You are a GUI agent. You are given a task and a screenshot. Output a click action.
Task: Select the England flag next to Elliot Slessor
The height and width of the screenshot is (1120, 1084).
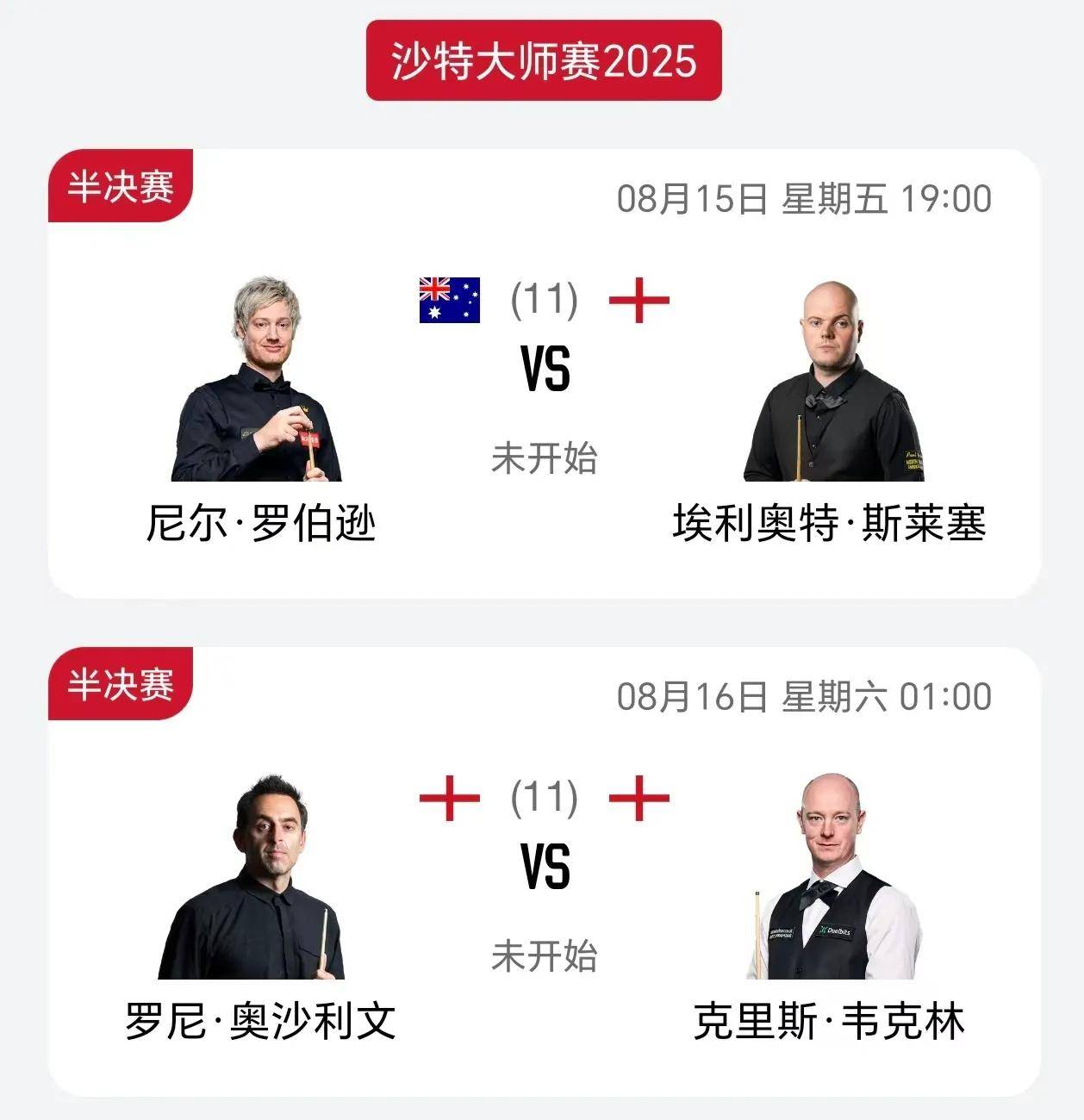(638, 300)
